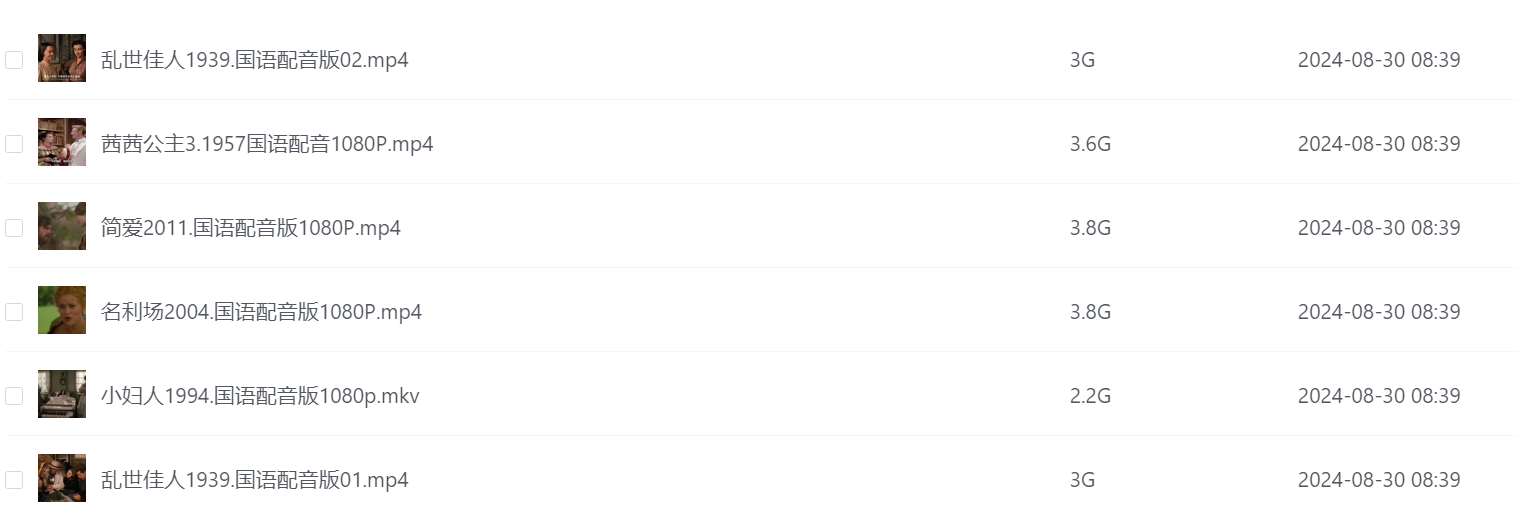Viewport: 1521px width, 513px height.
Task: Open 小妇人1994.国语配音版1080p.mkv file
Action: (x=260, y=396)
